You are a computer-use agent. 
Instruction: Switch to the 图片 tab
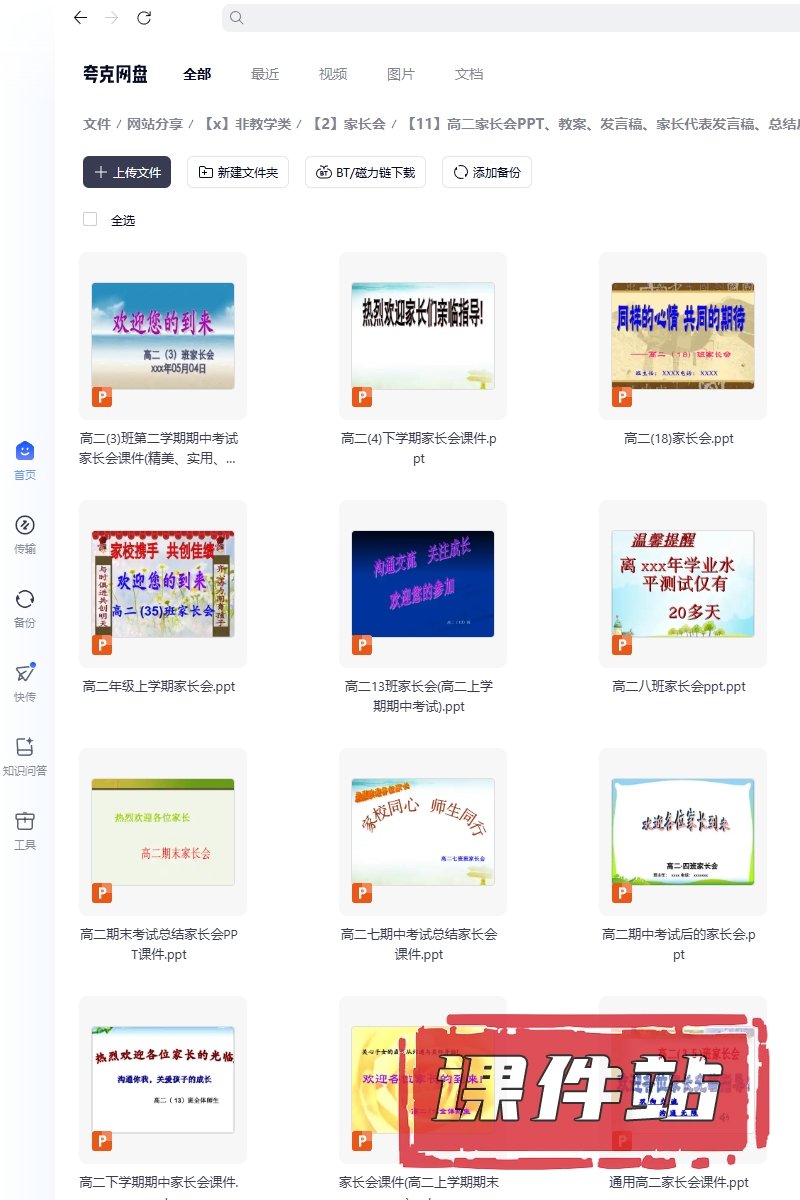click(x=401, y=74)
